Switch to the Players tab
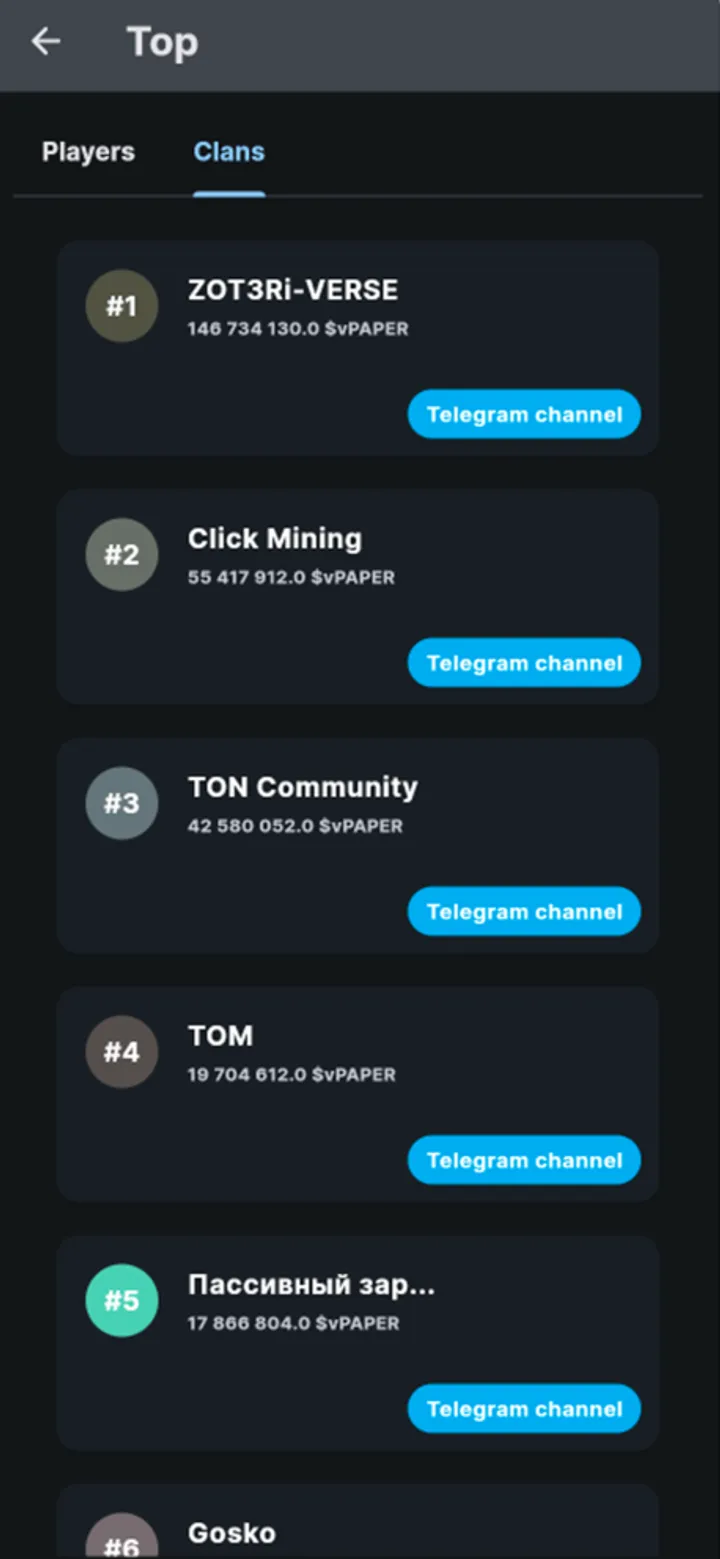 point(88,152)
